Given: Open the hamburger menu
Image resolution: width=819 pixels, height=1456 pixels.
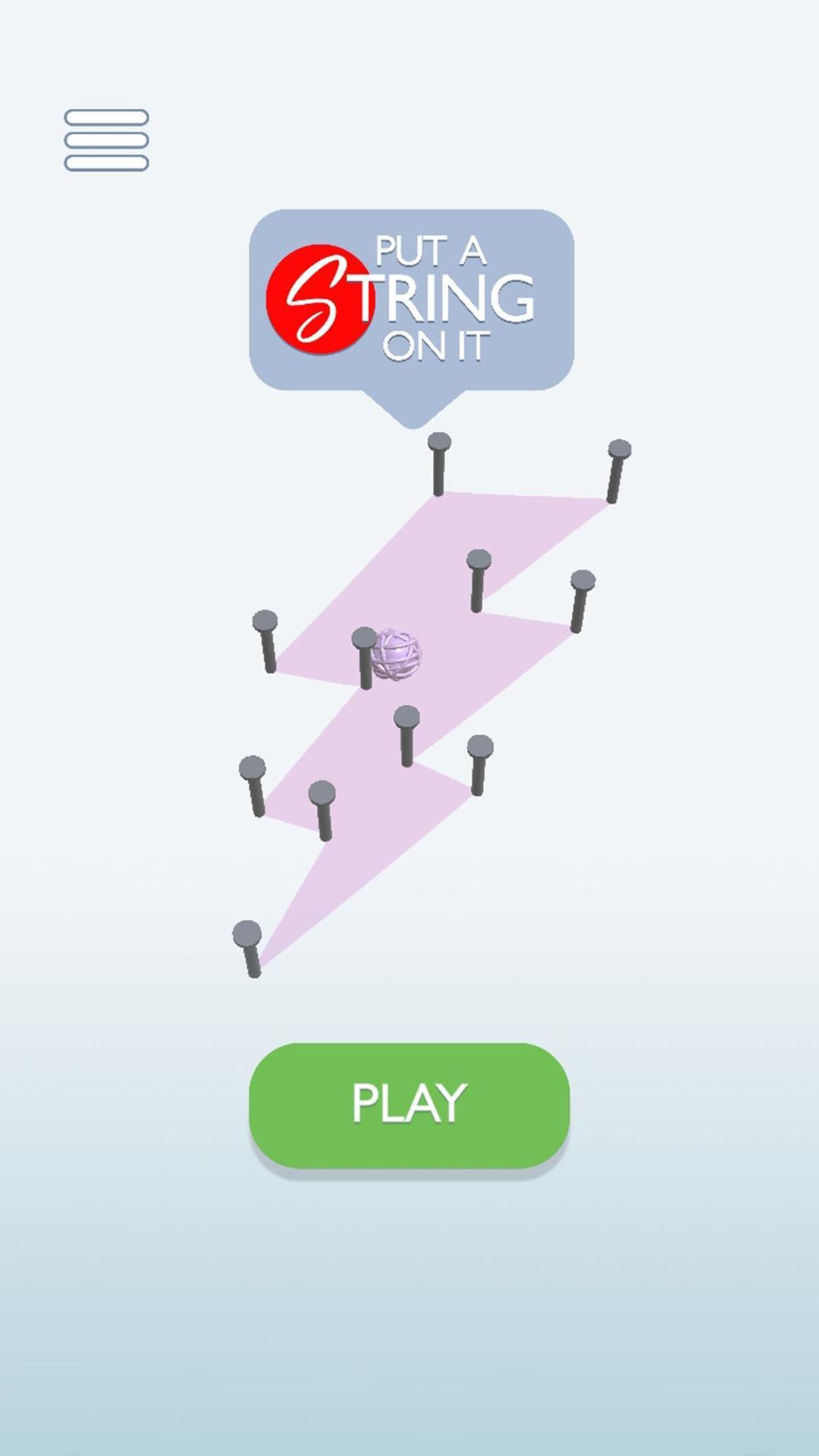Looking at the screenshot, I should point(106,140).
